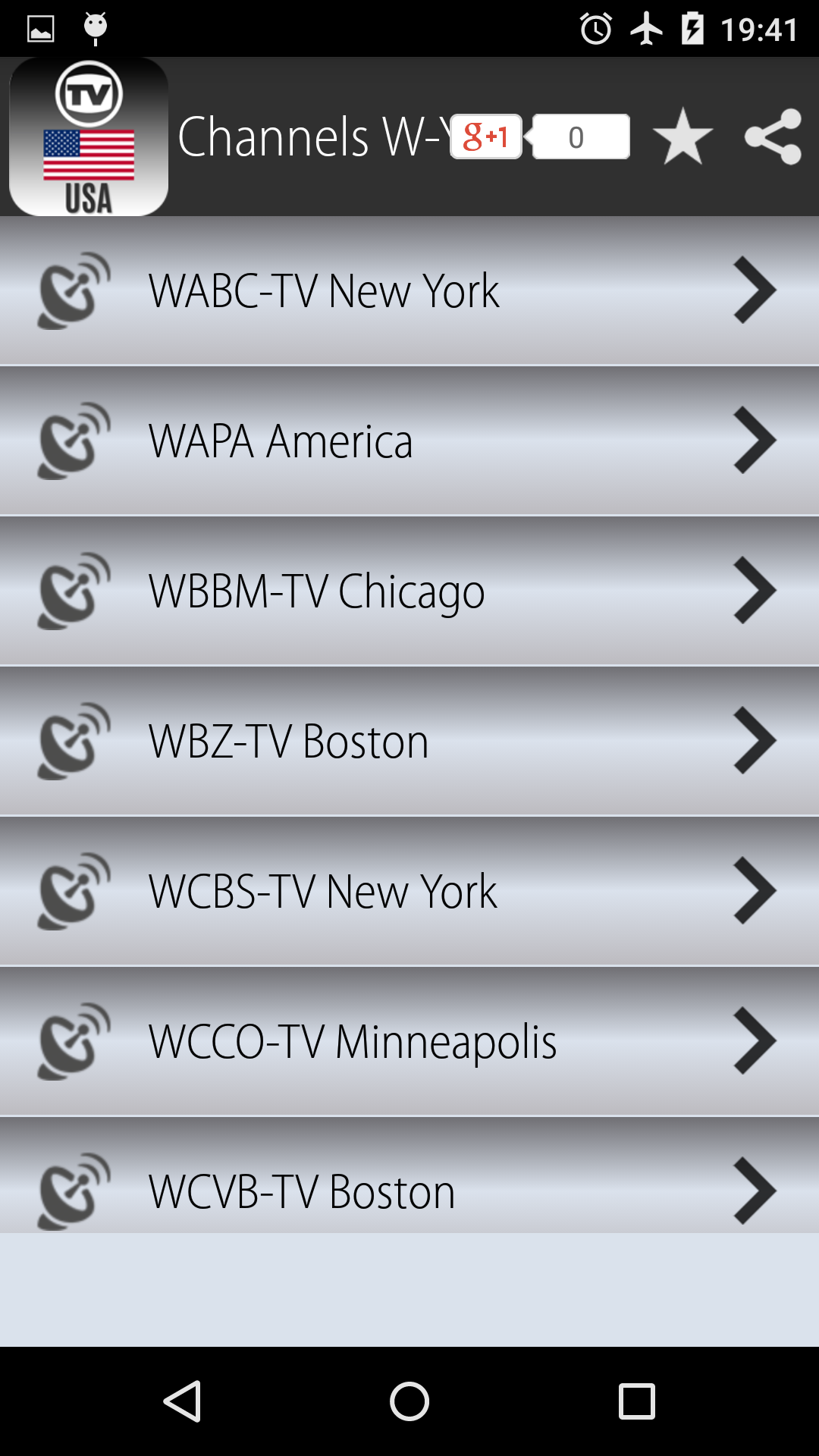Select WAPA America channel
This screenshot has height=1456, width=819.
click(x=409, y=441)
